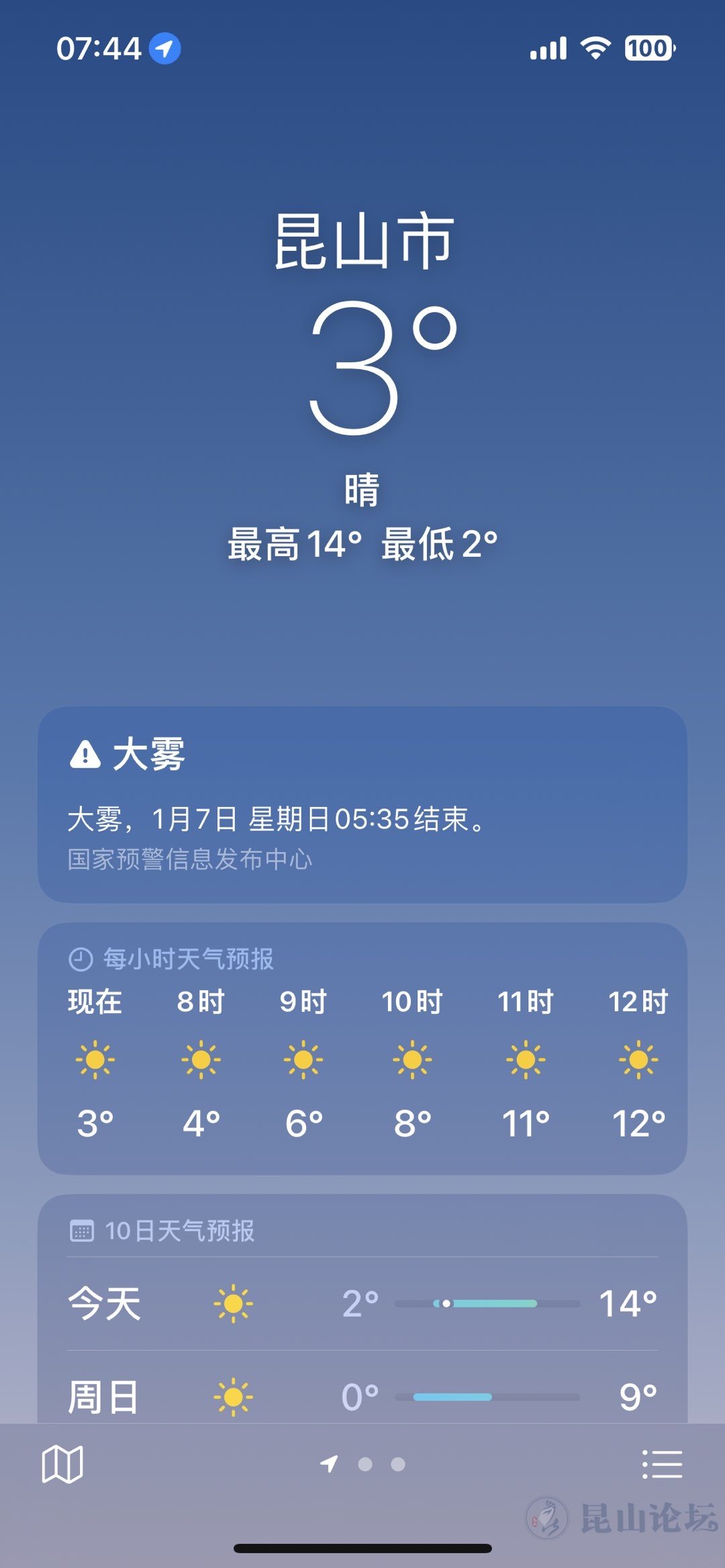Open the city list icon
This screenshot has width=725, height=1568.
(662, 1464)
